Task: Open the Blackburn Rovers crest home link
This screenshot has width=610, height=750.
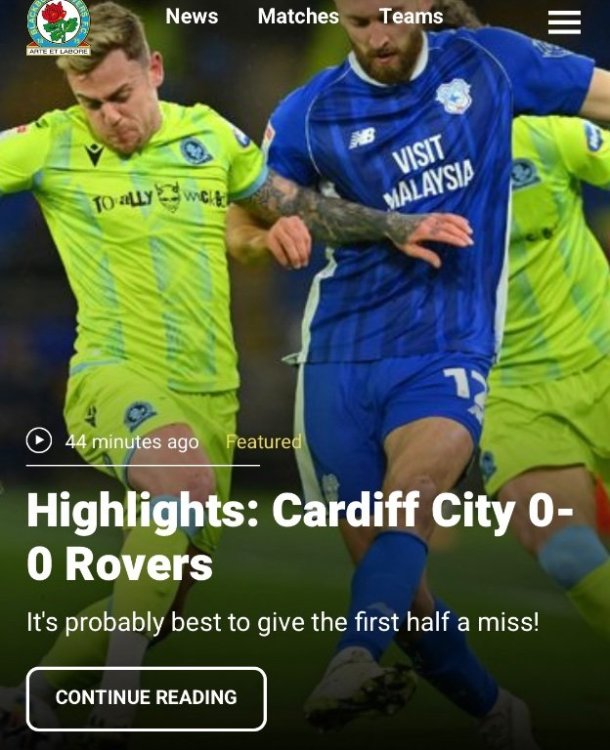Action: (58, 26)
